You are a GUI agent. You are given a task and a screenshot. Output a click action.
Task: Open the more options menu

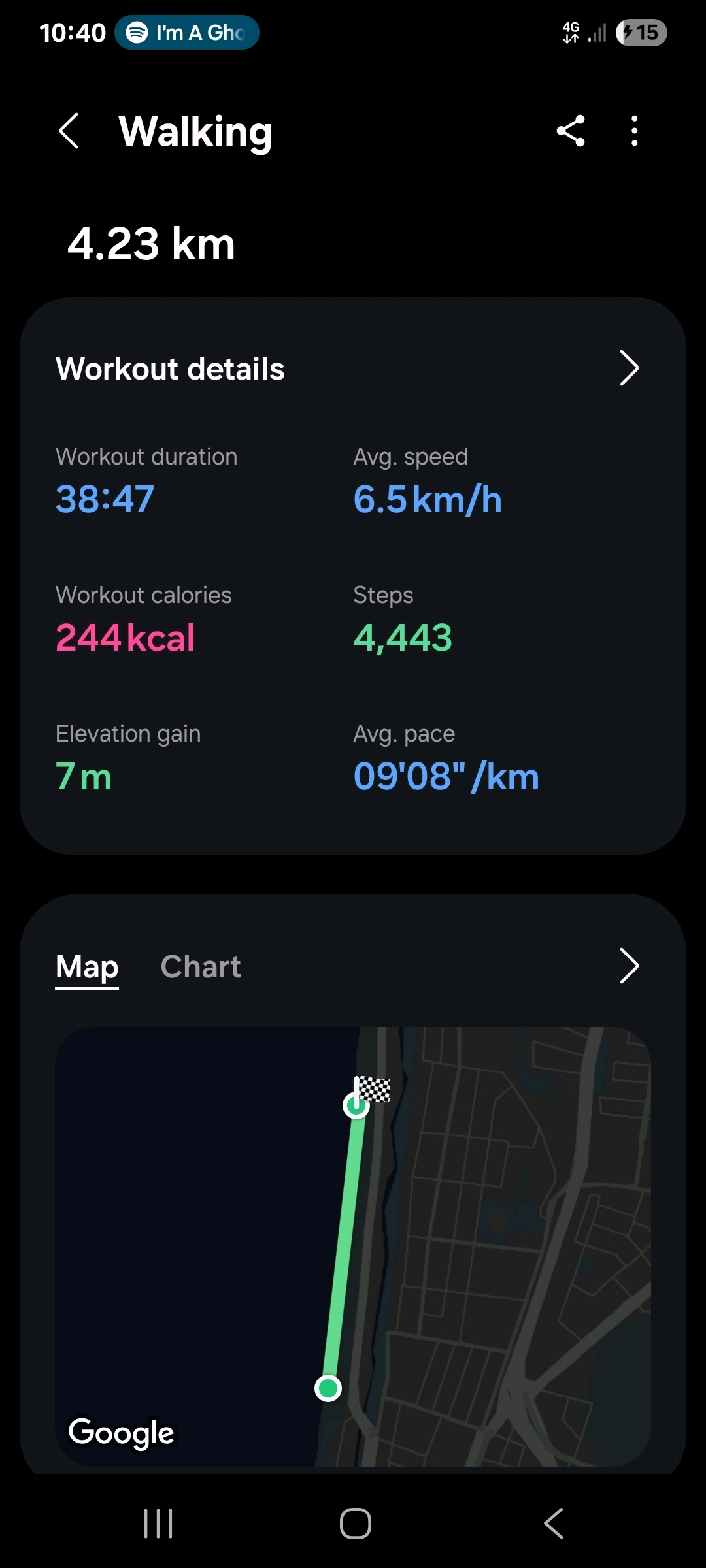tap(634, 131)
